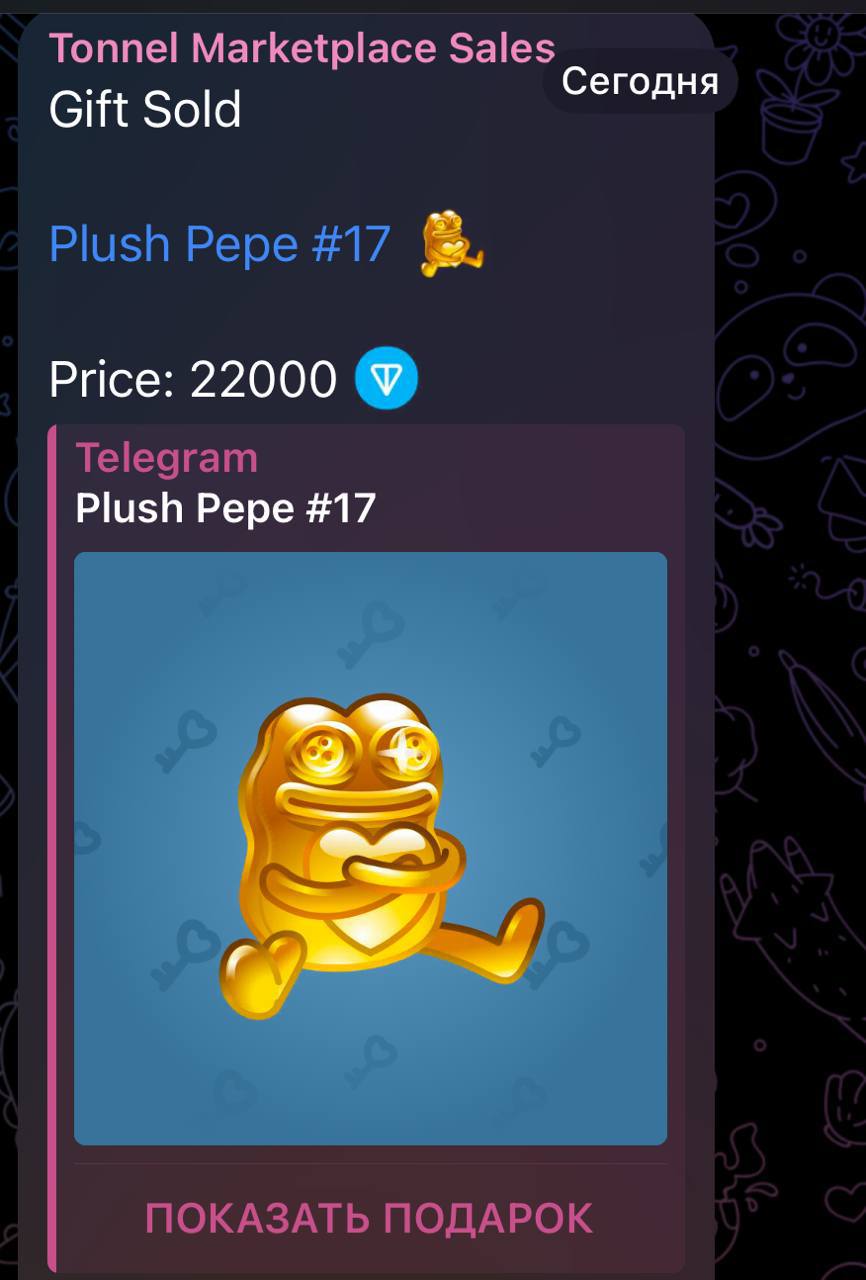Viewport: 866px width, 1280px height.
Task: Tap the ПОКАЗАТЬ ПОДАРОК button
Action: point(369,1218)
